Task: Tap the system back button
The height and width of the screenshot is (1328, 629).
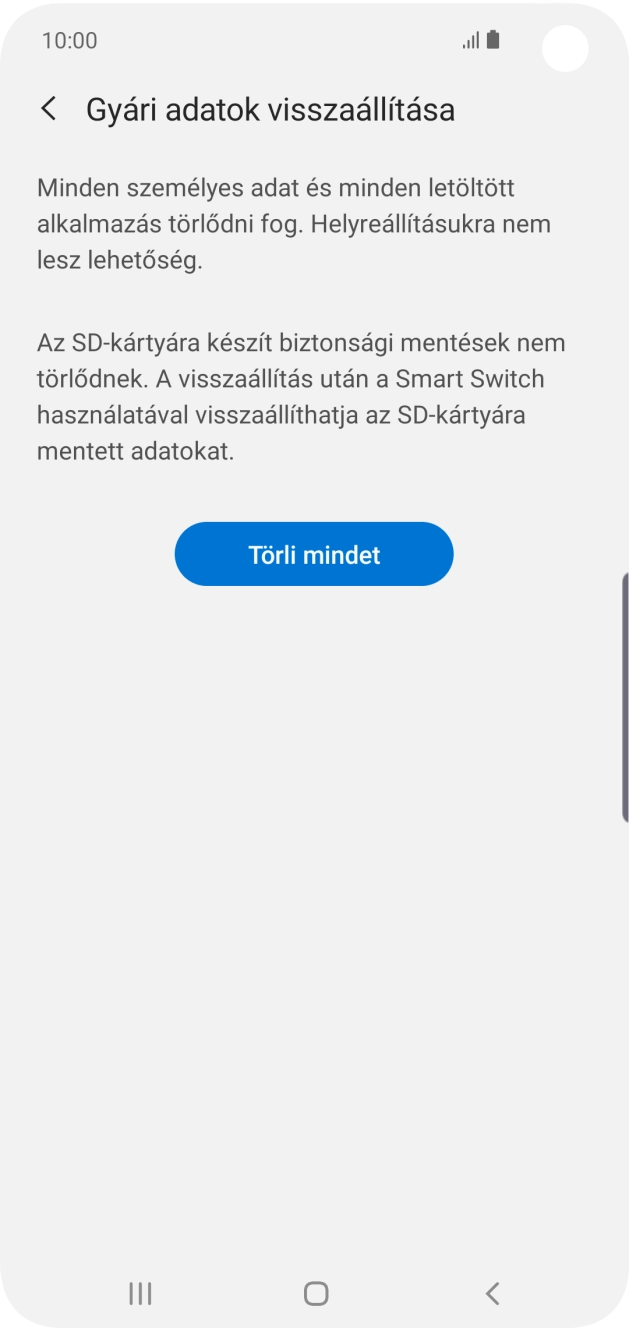Action: (x=491, y=1293)
